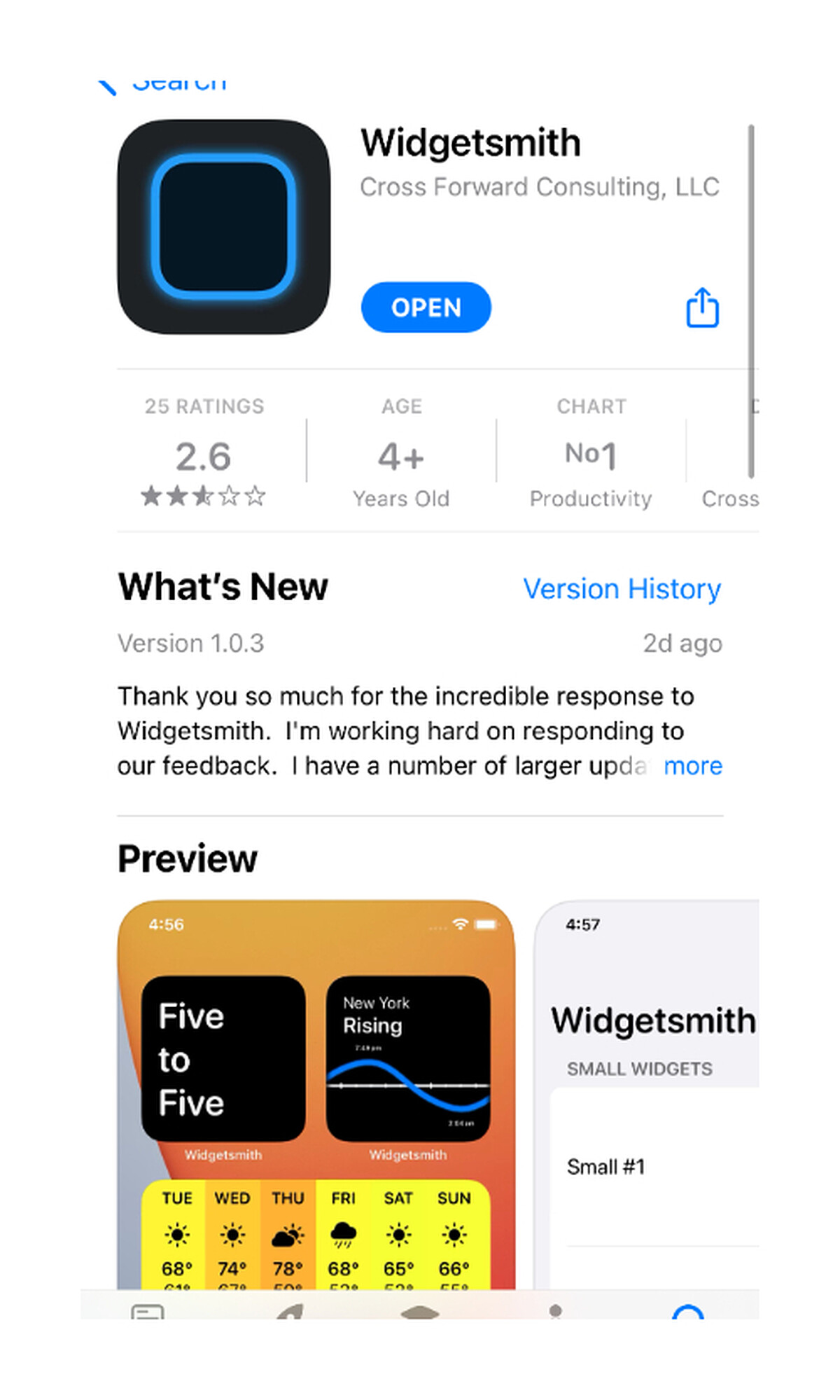Share the Widgetsmith app page
The width and height of the screenshot is (840, 1400).
point(701,308)
